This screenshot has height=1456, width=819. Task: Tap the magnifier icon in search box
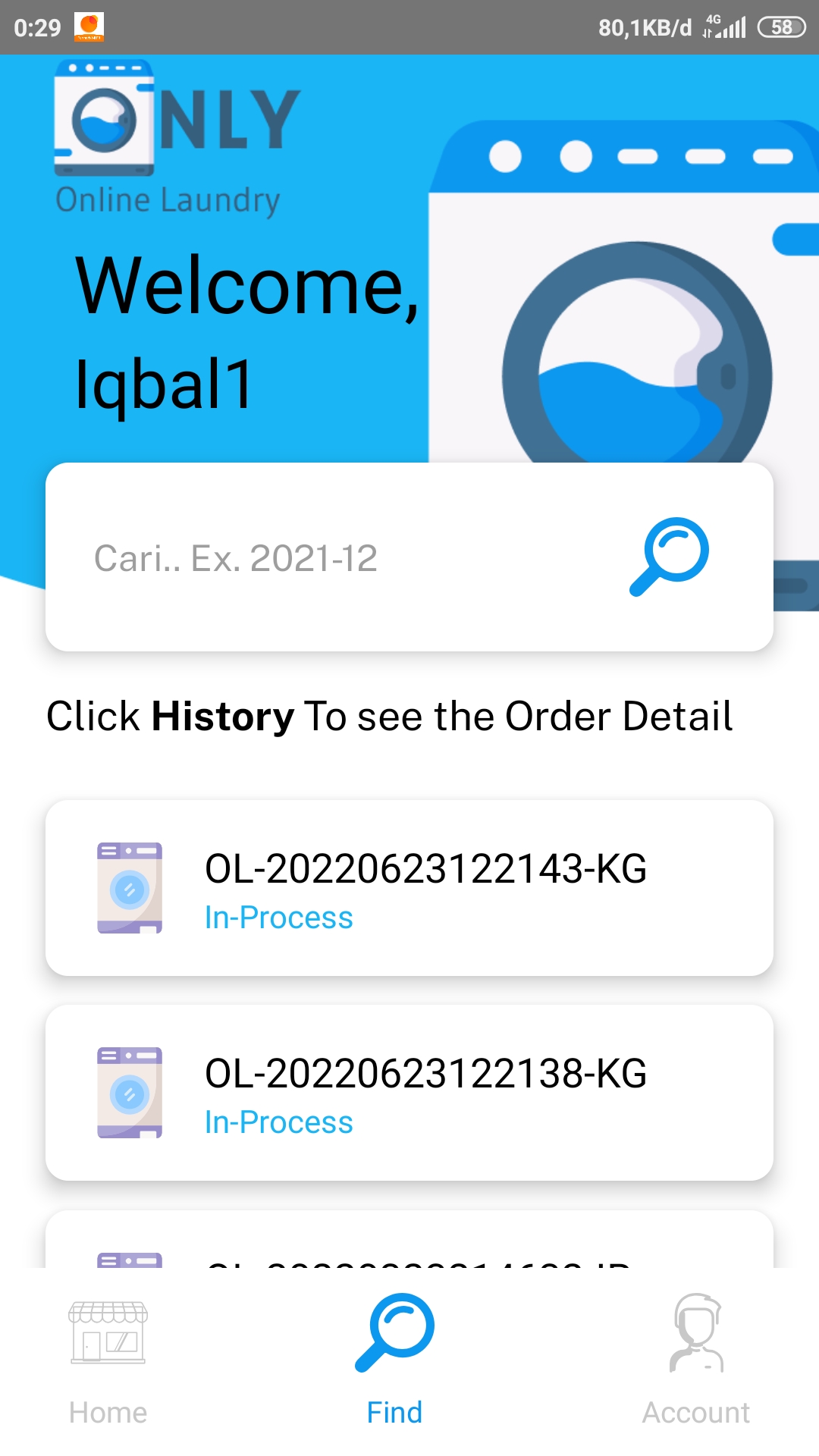click(x=669, y=557)
